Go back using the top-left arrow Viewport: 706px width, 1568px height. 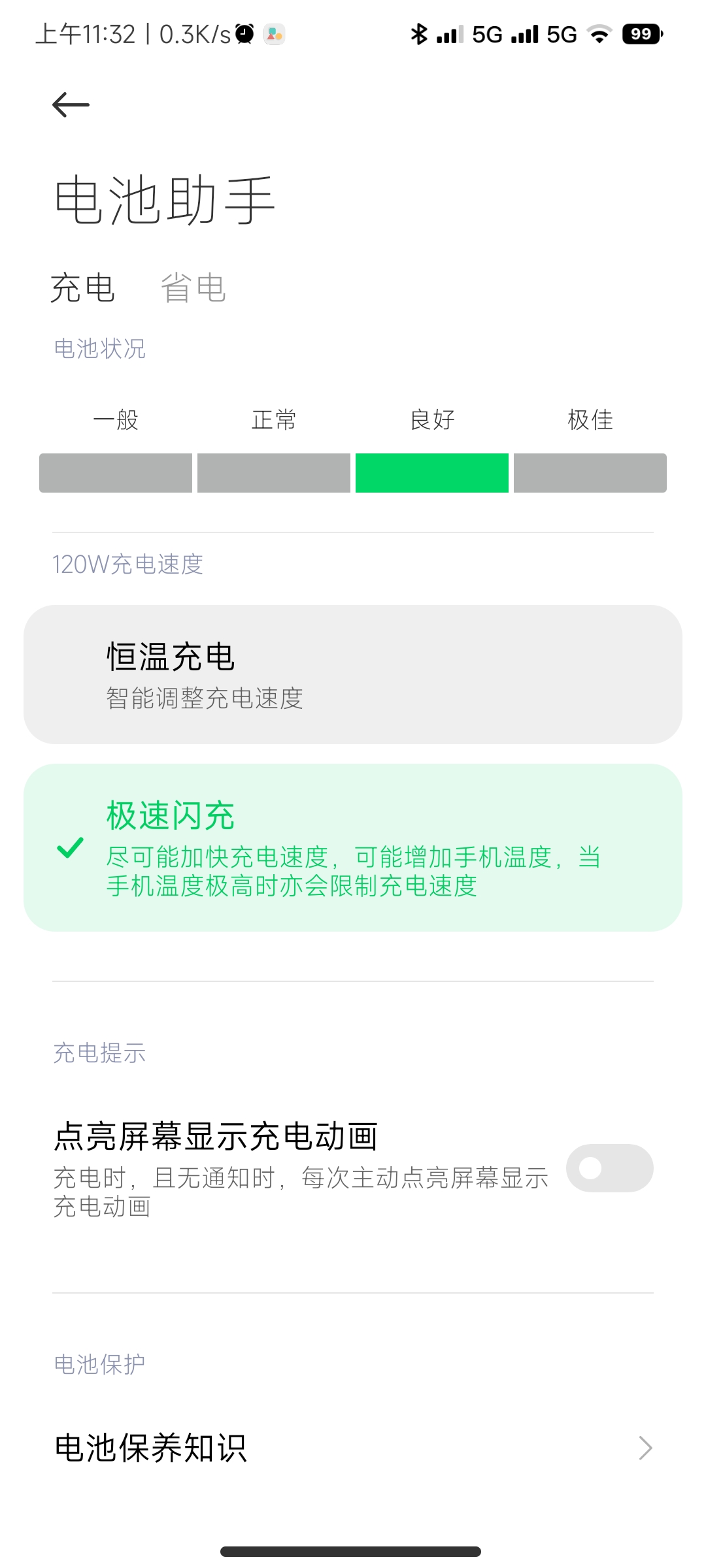(71, 105)
